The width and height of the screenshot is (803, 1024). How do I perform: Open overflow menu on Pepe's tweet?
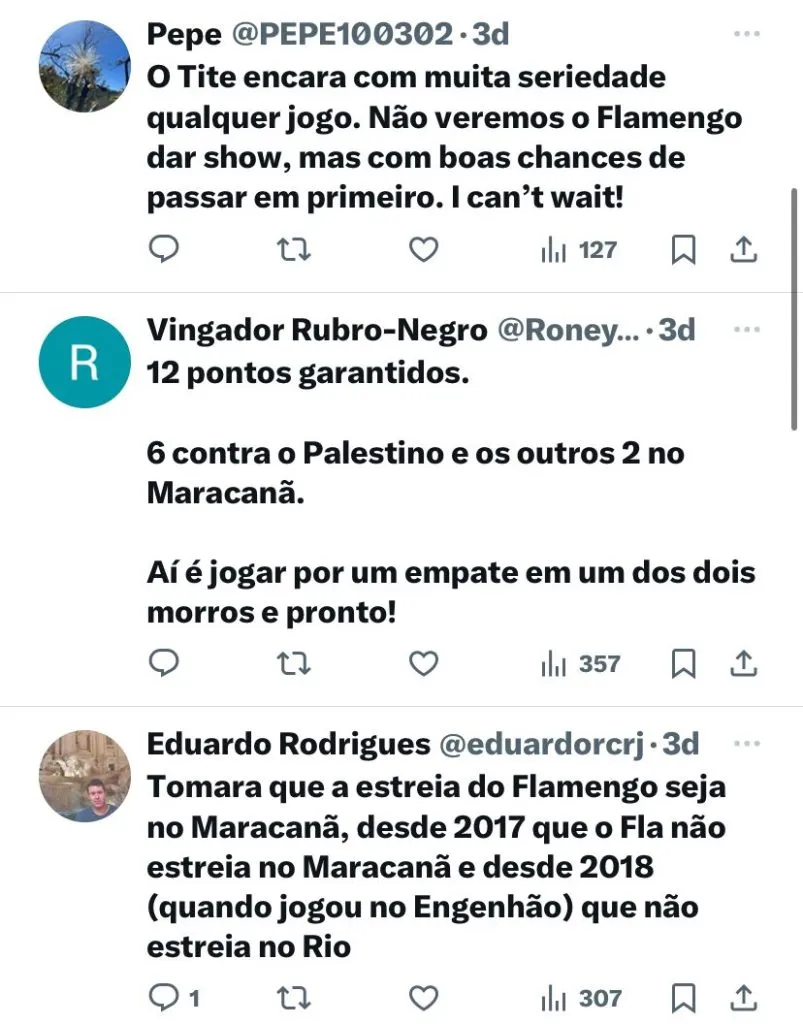coord(746,33)
